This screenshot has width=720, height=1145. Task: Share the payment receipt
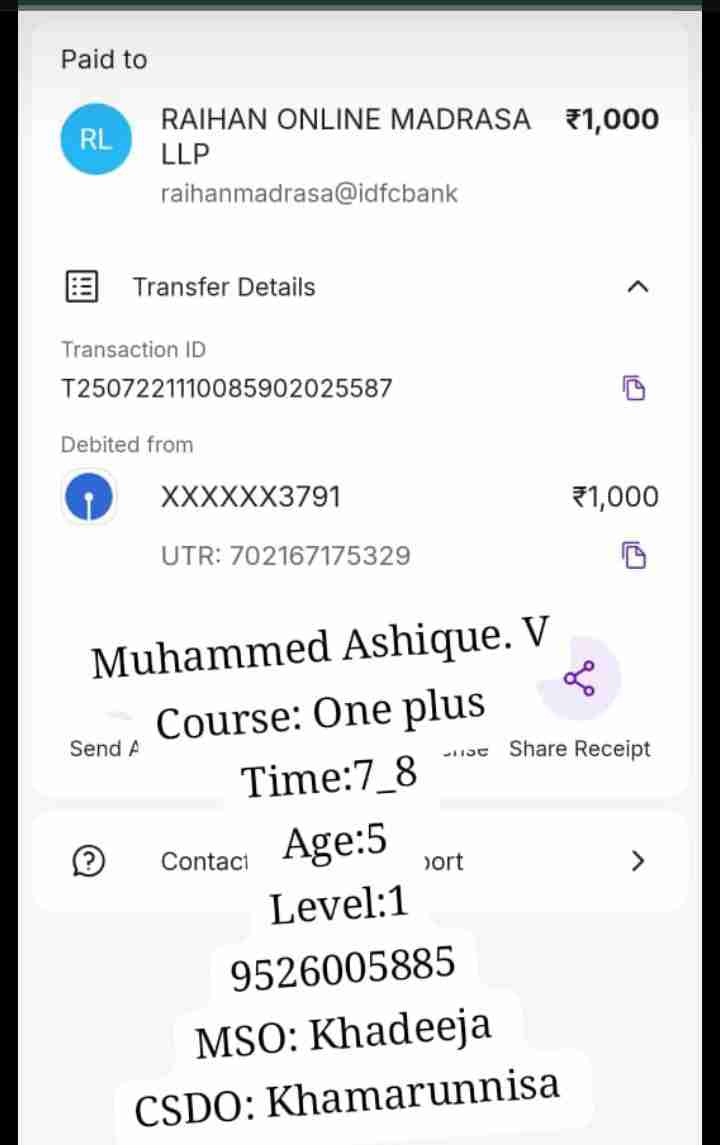pos(580,680)
